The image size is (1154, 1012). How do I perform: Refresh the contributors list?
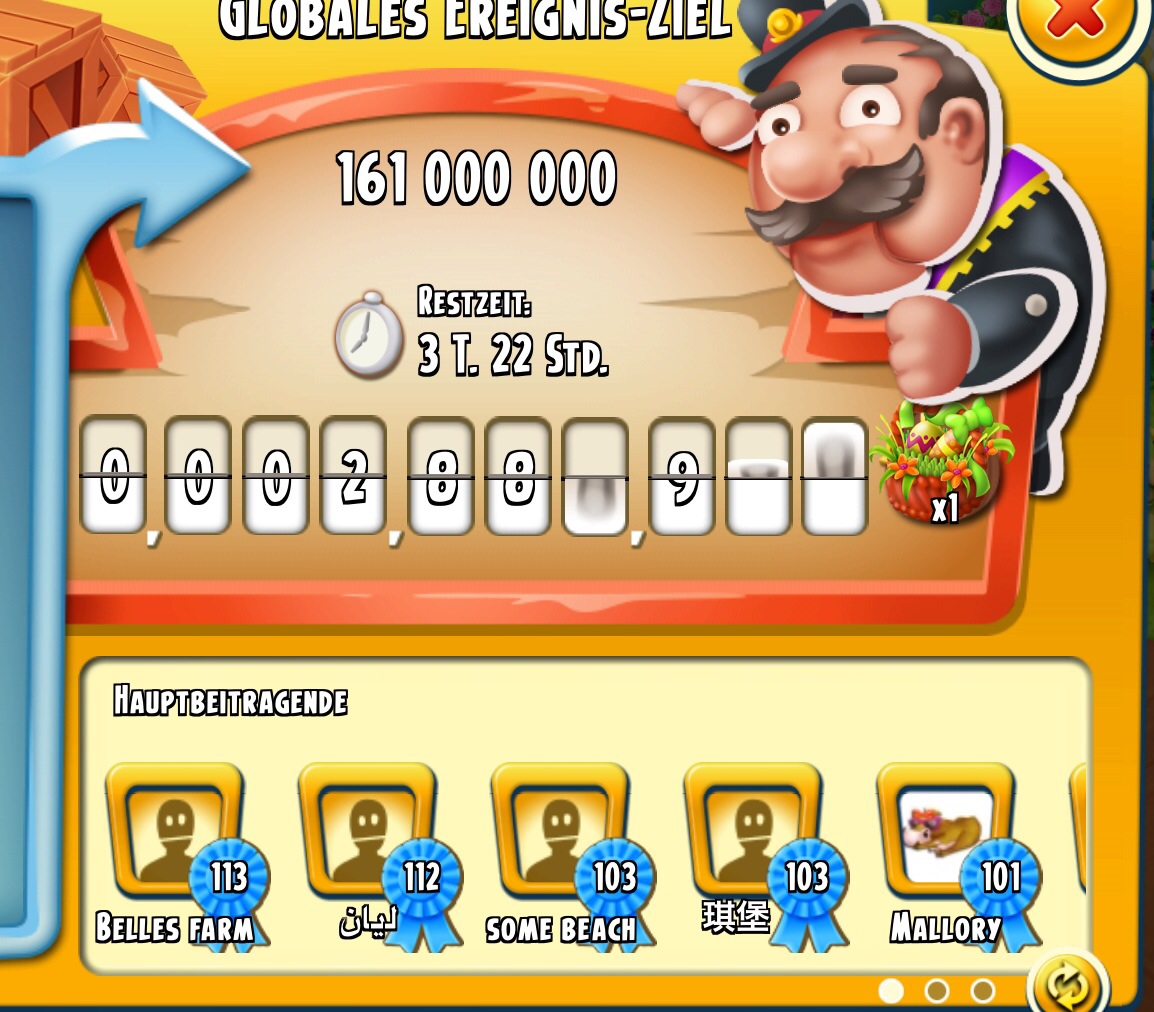1066,987
